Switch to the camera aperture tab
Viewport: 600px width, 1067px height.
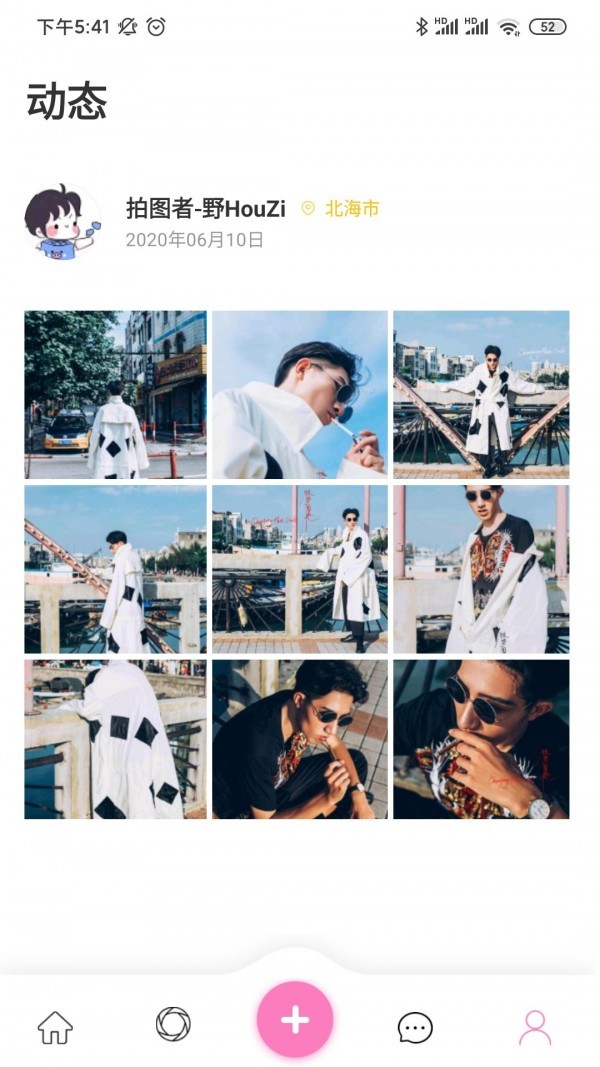tap(173, 1024)
